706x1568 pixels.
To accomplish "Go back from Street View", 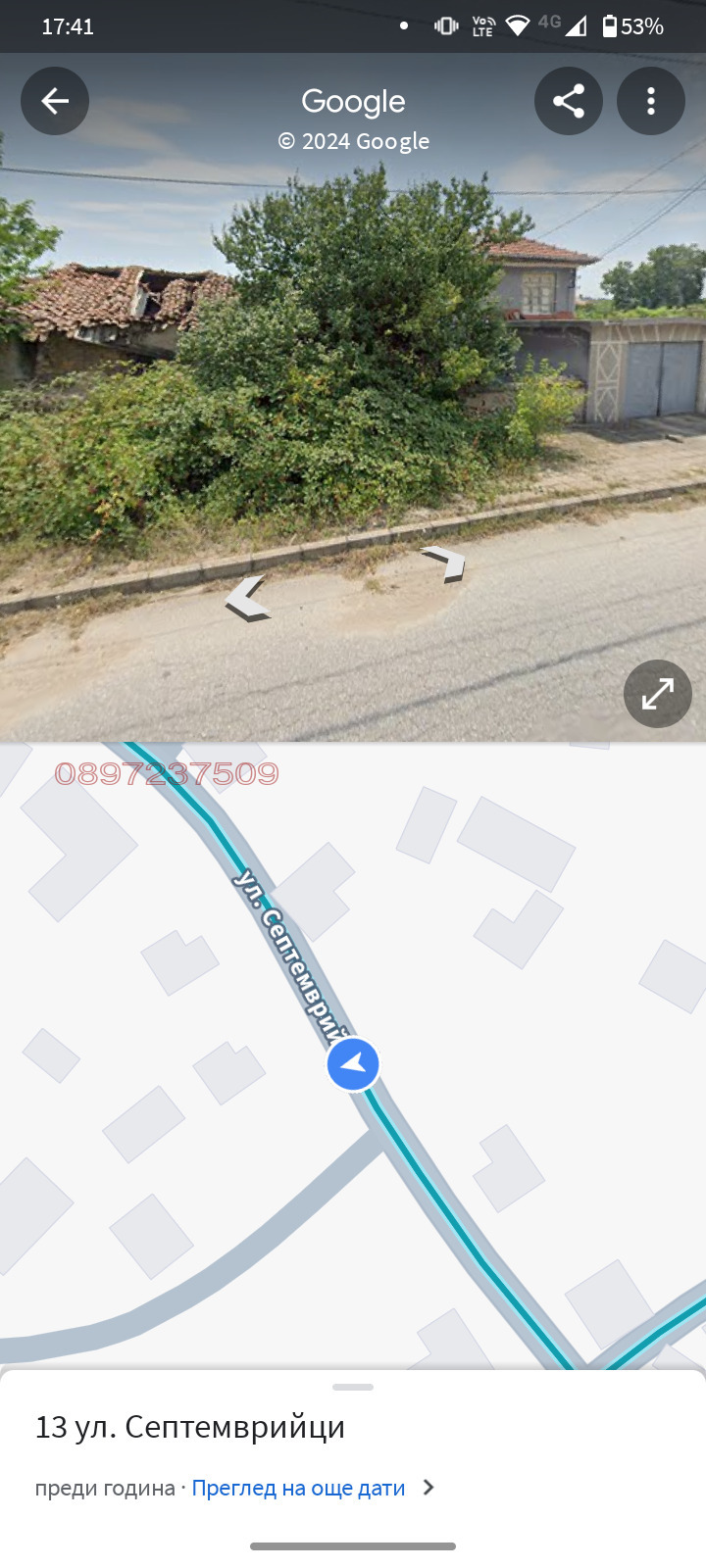I will point(55,101).
